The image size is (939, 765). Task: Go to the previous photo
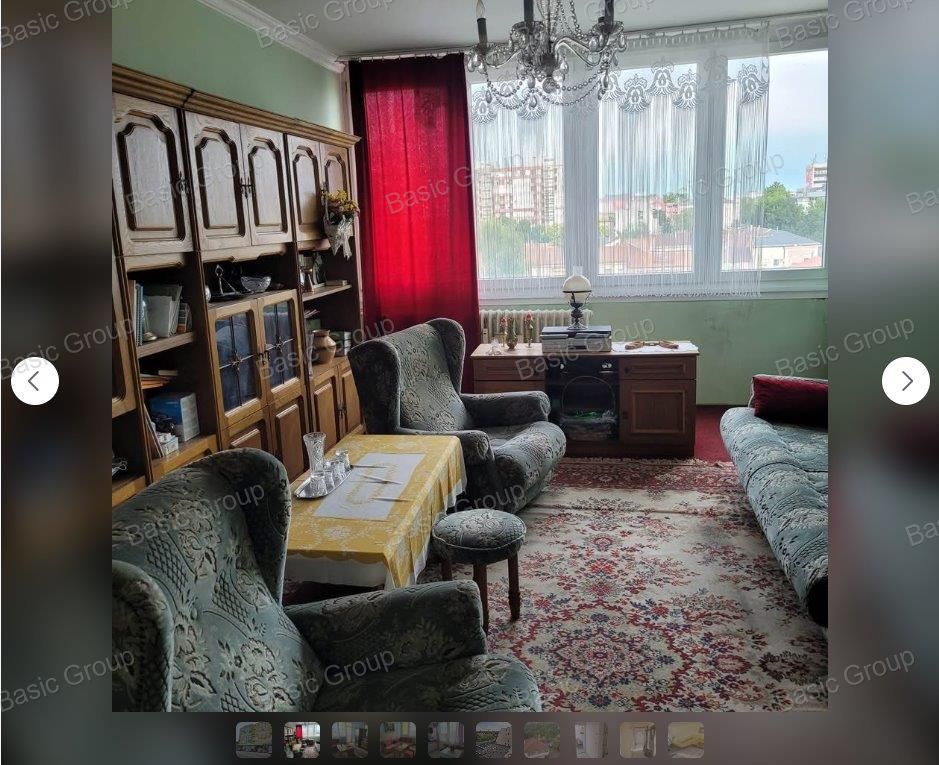click(35, 381)
